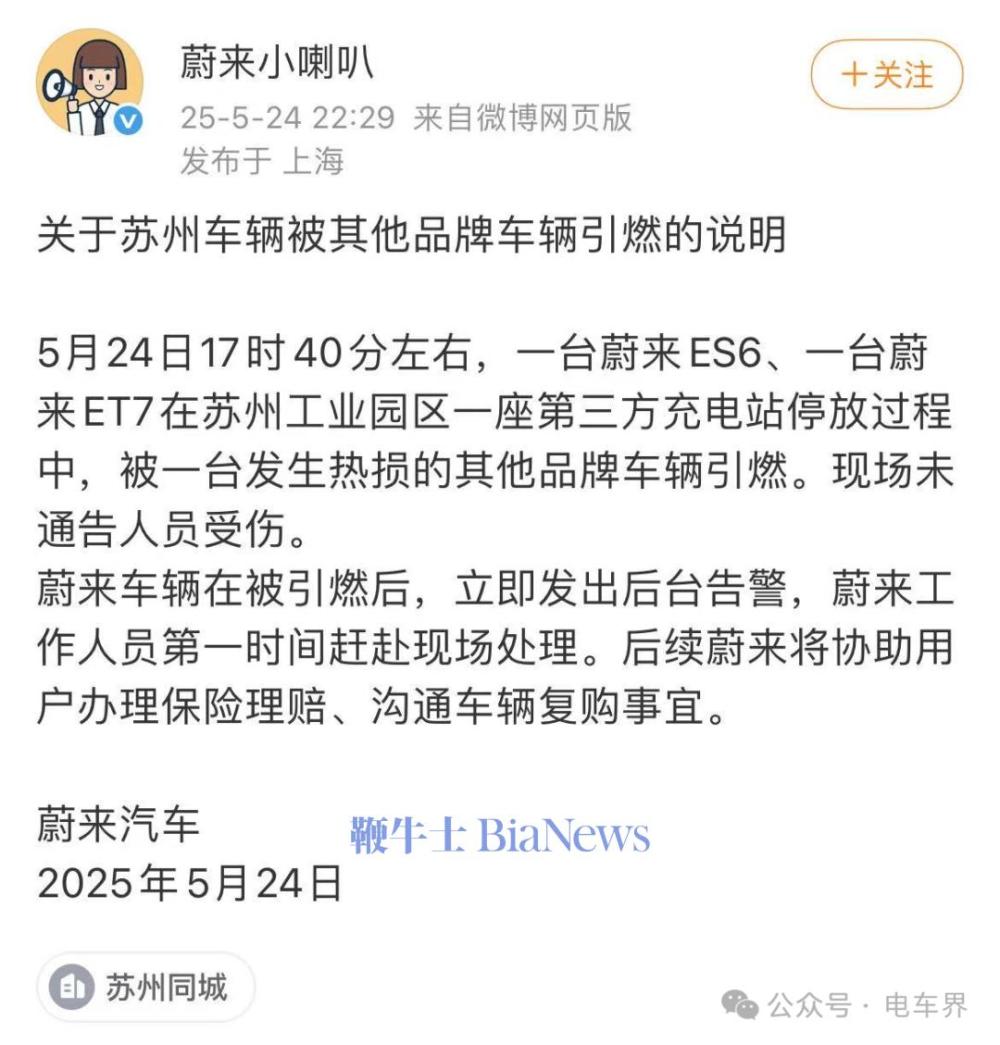Follow 蔚来小喇叭 with the +关注 button
The height and width of the screenshot is (1045, 1000).
pyautogui.click(x=886, y=75)
